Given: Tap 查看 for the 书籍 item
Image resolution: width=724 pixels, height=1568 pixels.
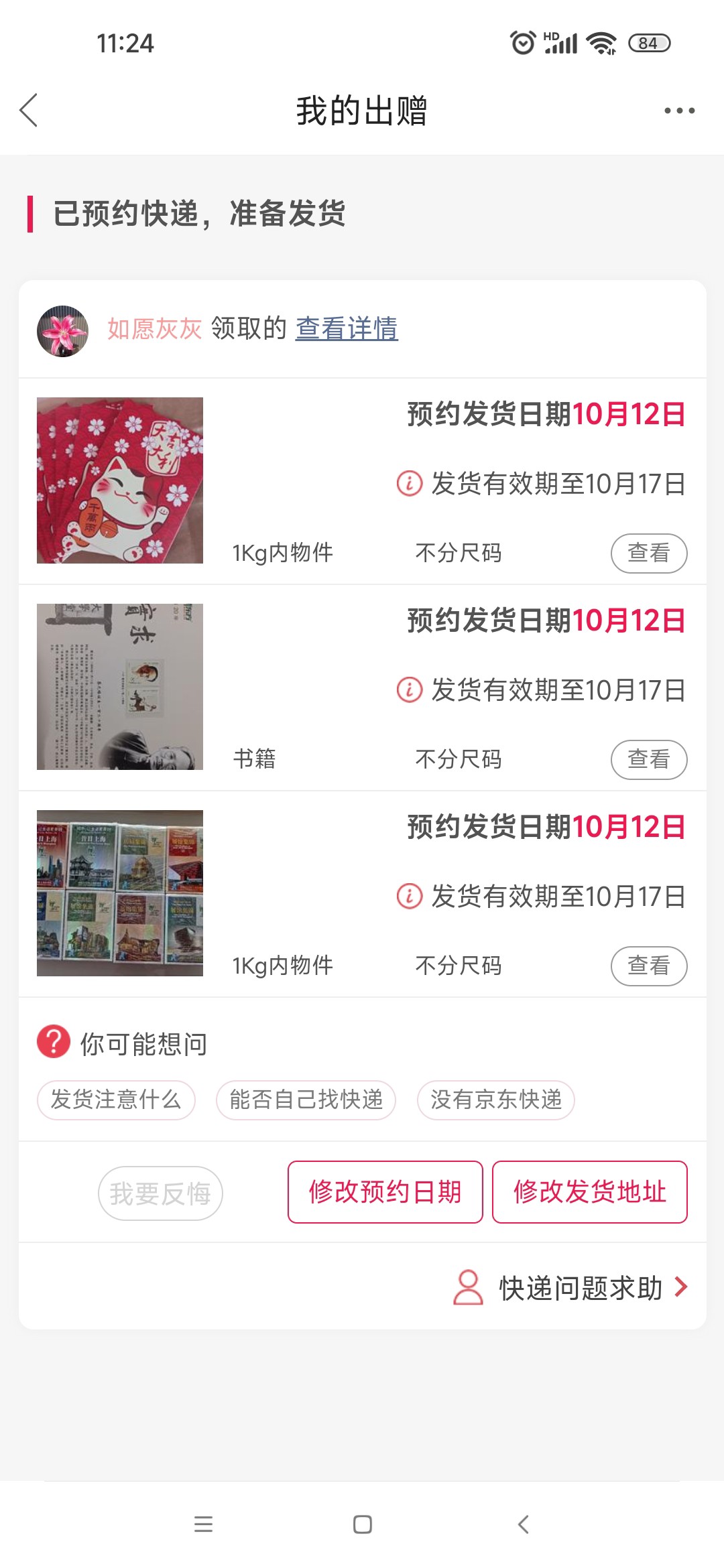Looking at the screenshot, I should 648,759.
